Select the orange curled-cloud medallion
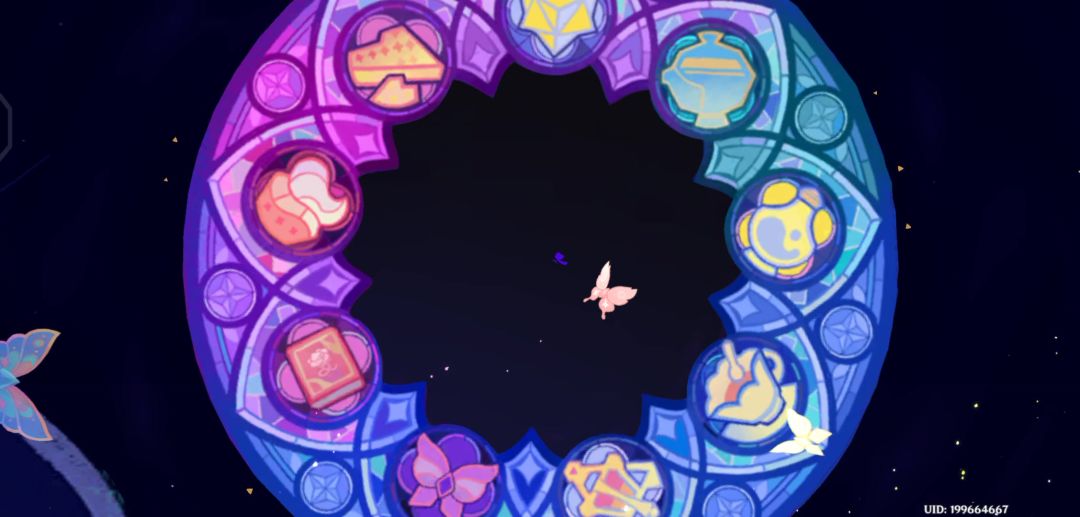Image resolution: width=1080 pixels, height=517 pixels. click(304, 200)
